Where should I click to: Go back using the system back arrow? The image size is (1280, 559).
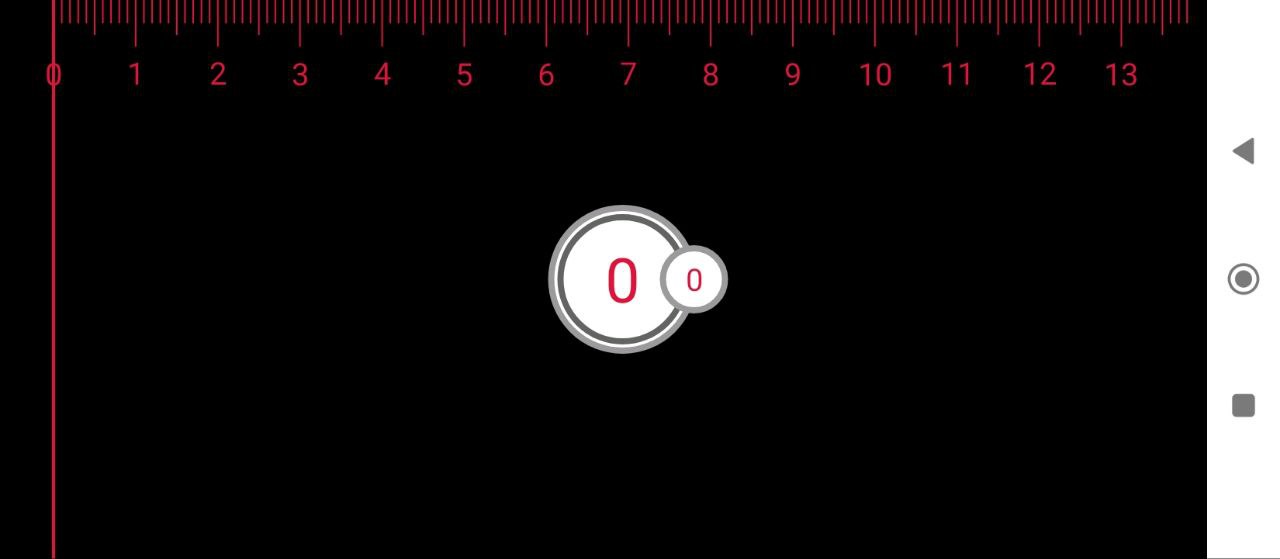coord(1243,152)
